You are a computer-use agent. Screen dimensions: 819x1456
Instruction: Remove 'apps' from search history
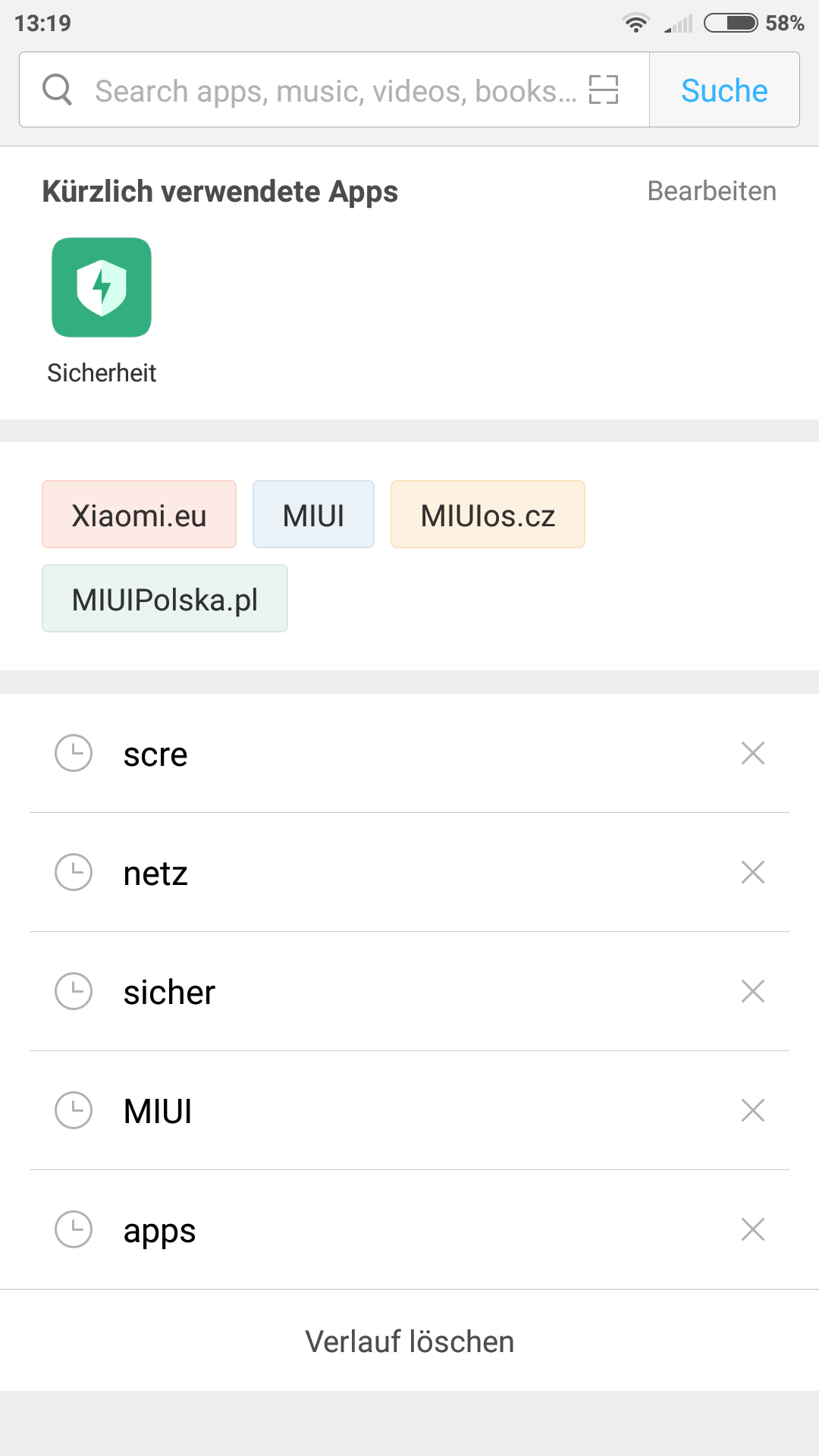753,1230
